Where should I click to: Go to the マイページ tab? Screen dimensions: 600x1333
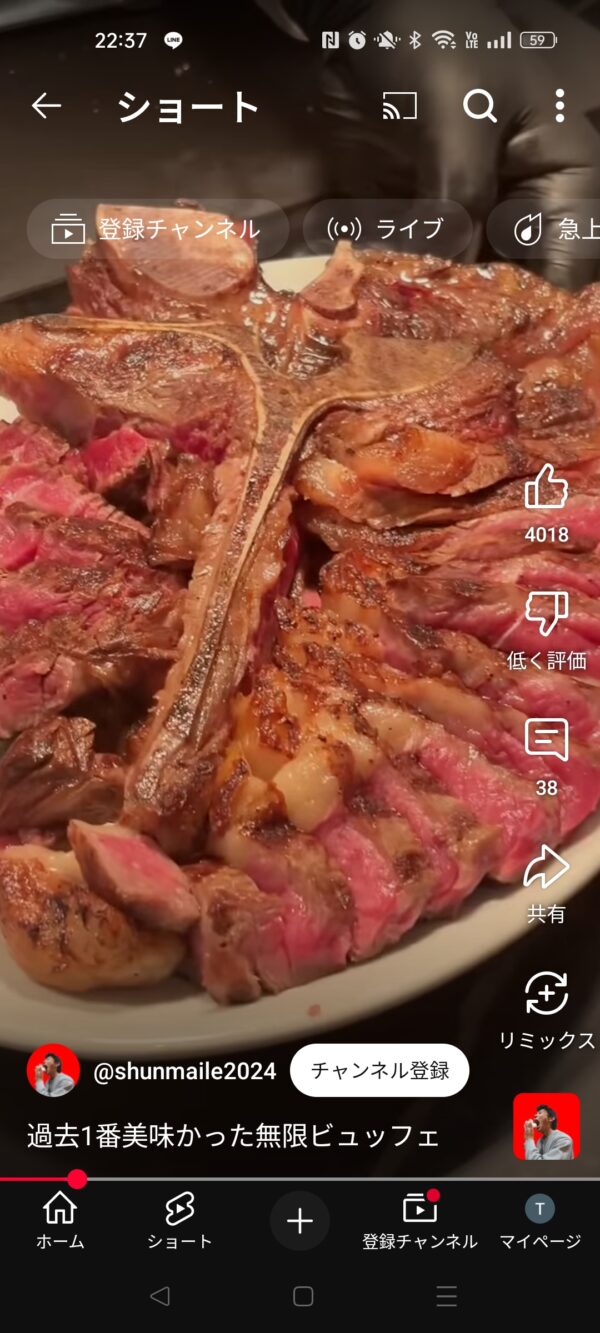540,1221
